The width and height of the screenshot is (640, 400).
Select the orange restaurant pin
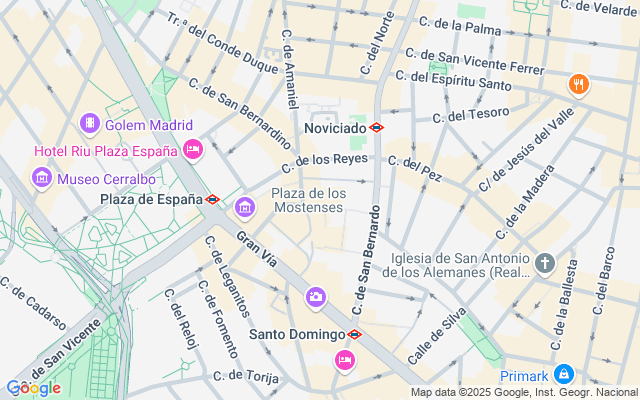[577, 84]
